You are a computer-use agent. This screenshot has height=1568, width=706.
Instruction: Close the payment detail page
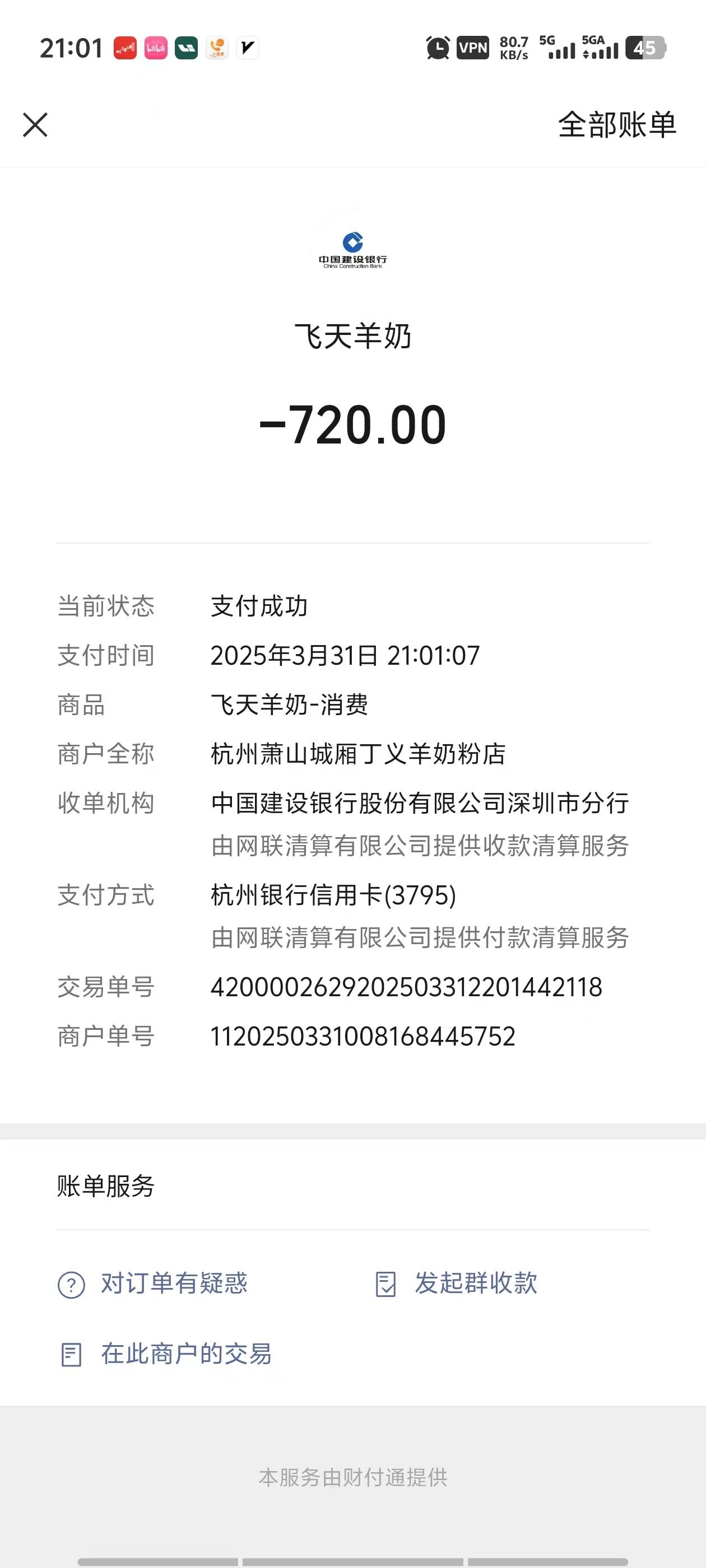35,125
